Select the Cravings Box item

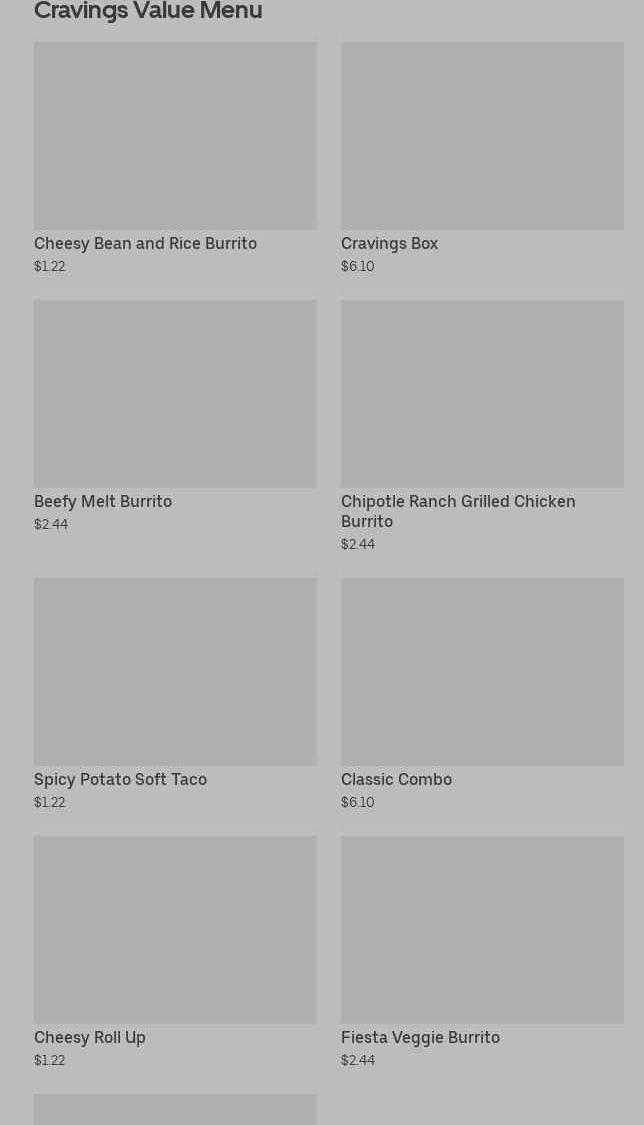coord(482,158)
